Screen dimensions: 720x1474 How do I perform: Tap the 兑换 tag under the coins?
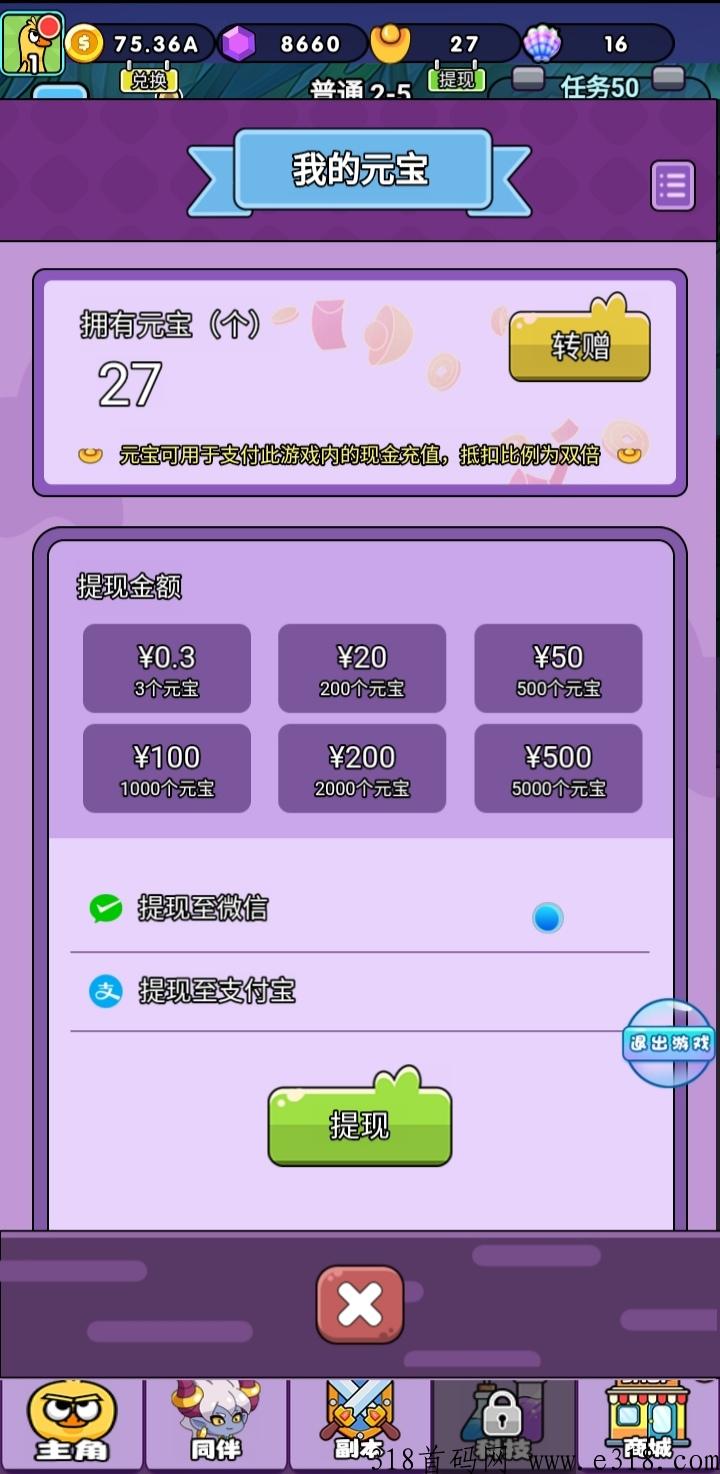point(149,80)
